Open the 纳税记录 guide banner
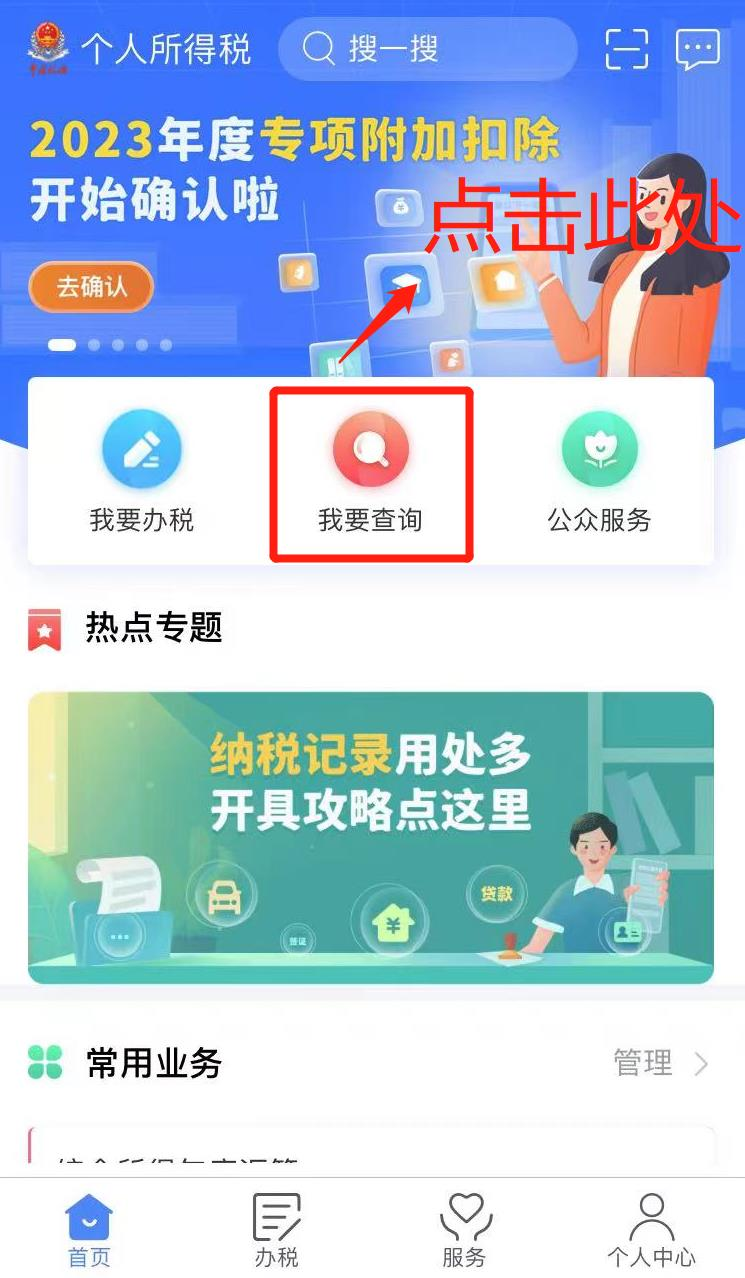Image resolution: width=745 pixels, height=1278 pixels. [371, 837]
